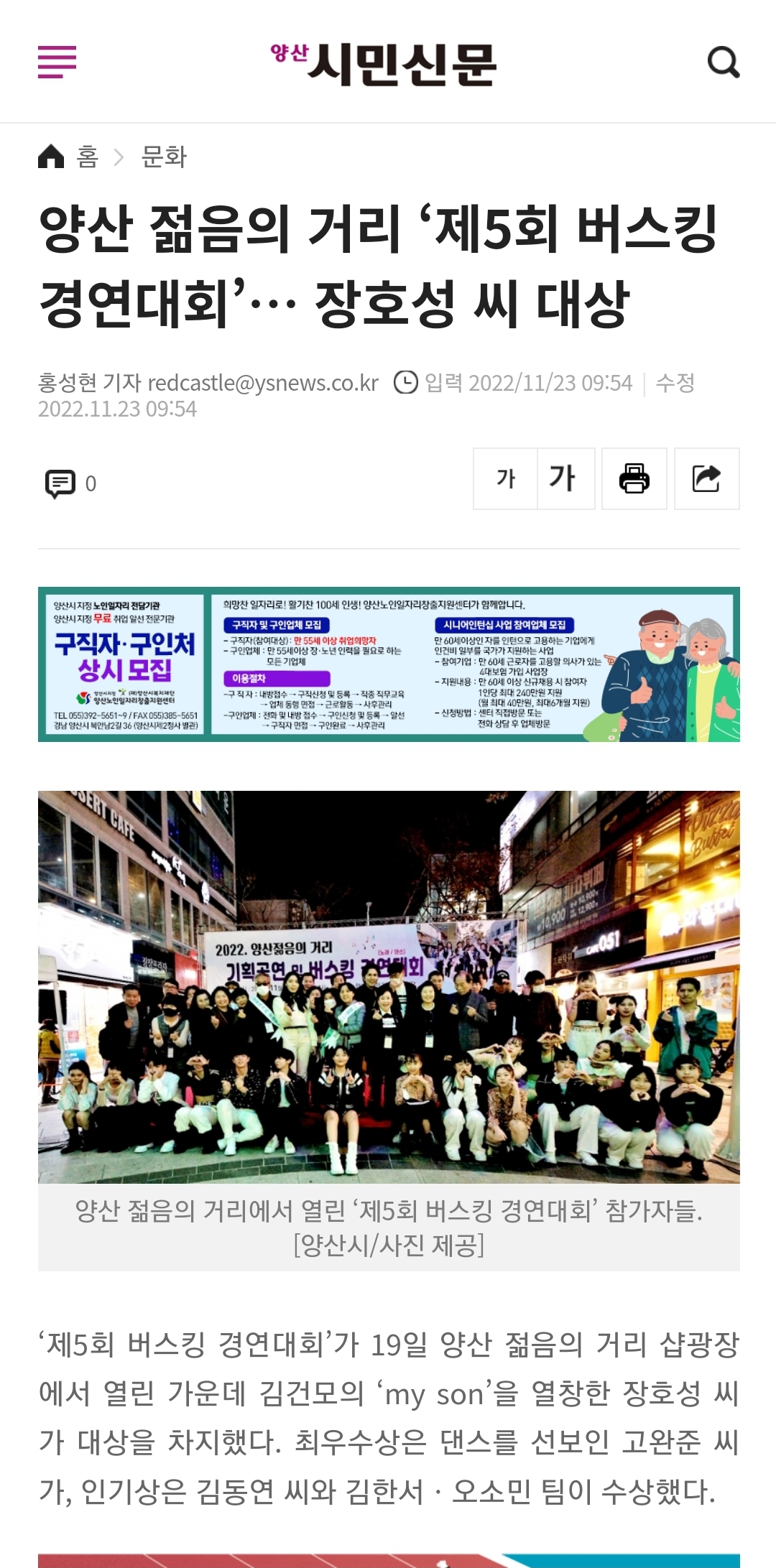Print this article
Viewport: 776px width, 1568px height.
coord(634,479)
